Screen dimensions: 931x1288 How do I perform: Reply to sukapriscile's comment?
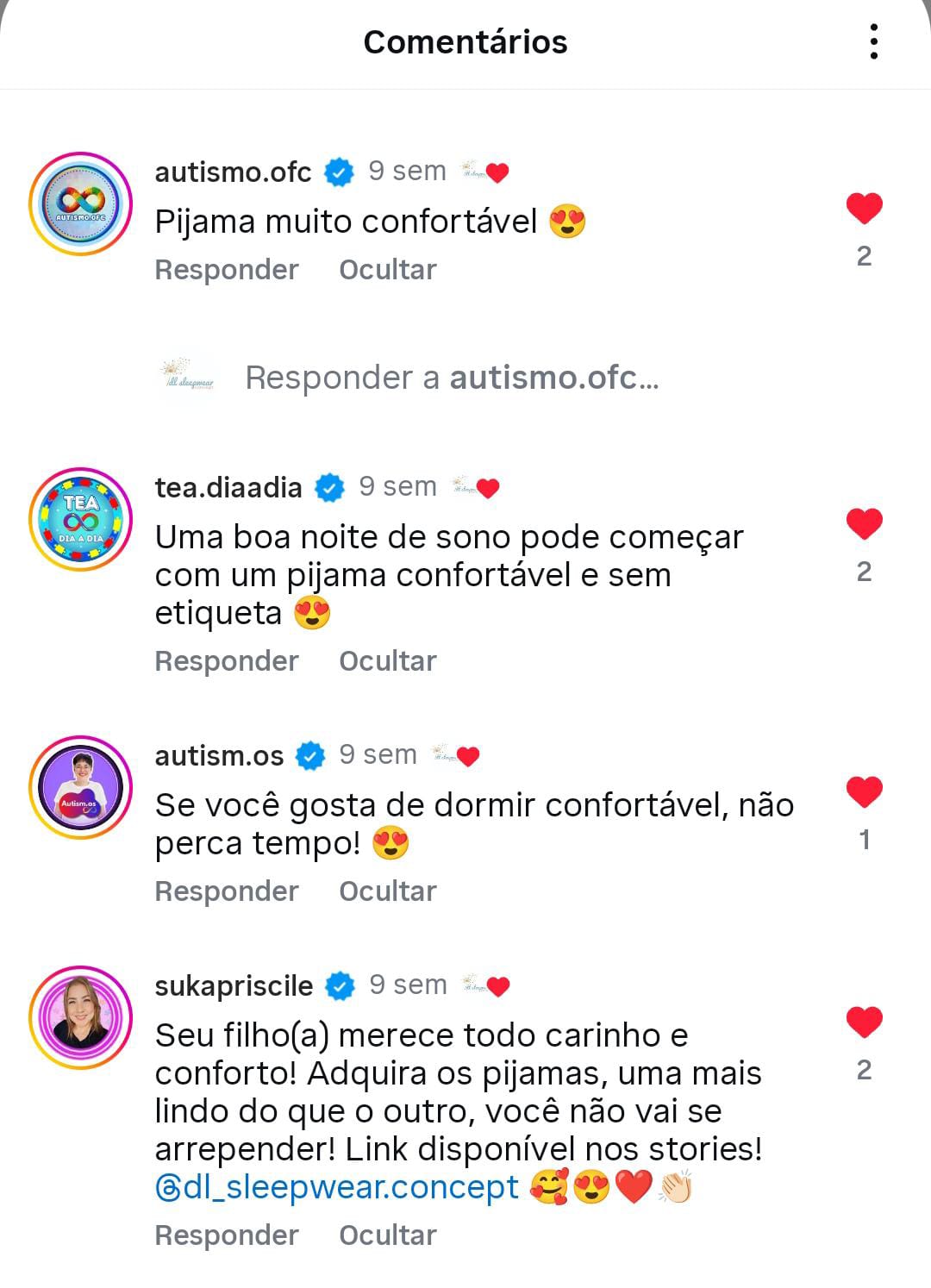[227, 1235]
